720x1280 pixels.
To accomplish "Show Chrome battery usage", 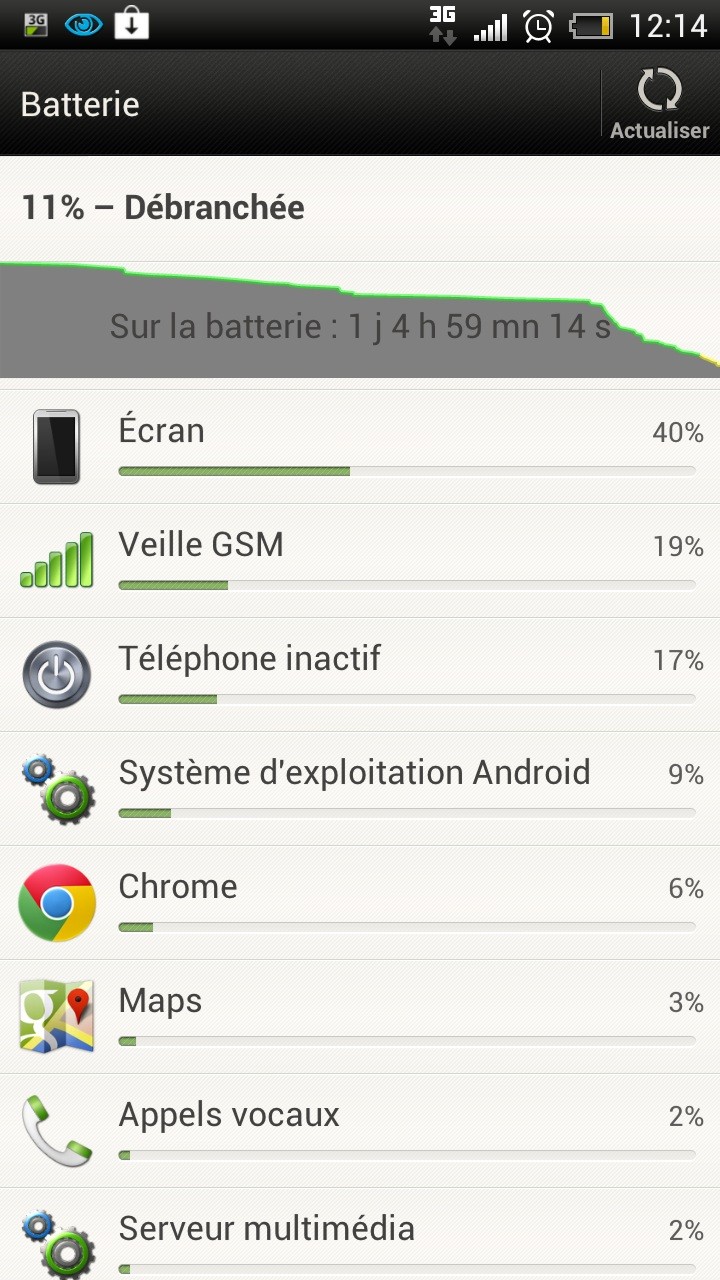I will [x=360, y=903].
